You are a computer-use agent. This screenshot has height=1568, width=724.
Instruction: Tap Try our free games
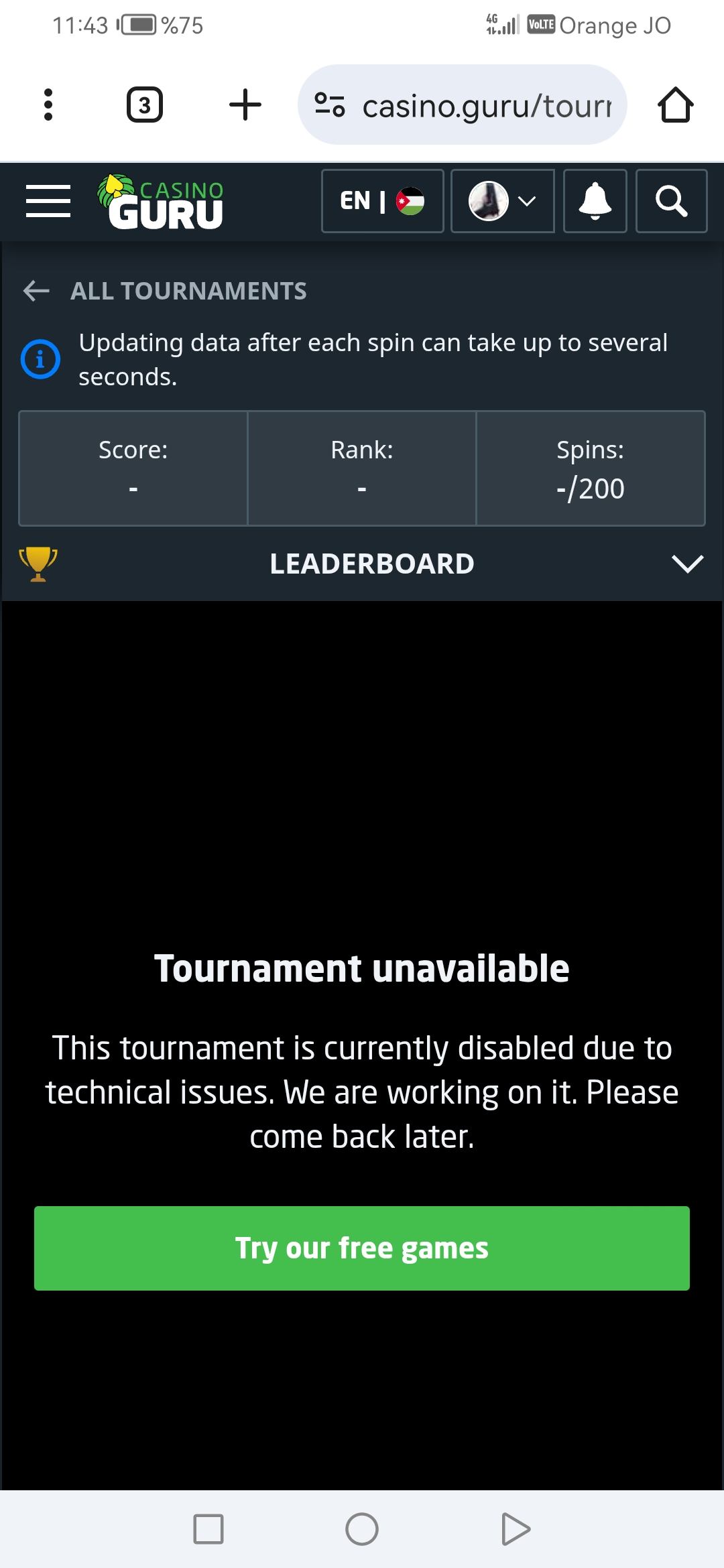362,1248
